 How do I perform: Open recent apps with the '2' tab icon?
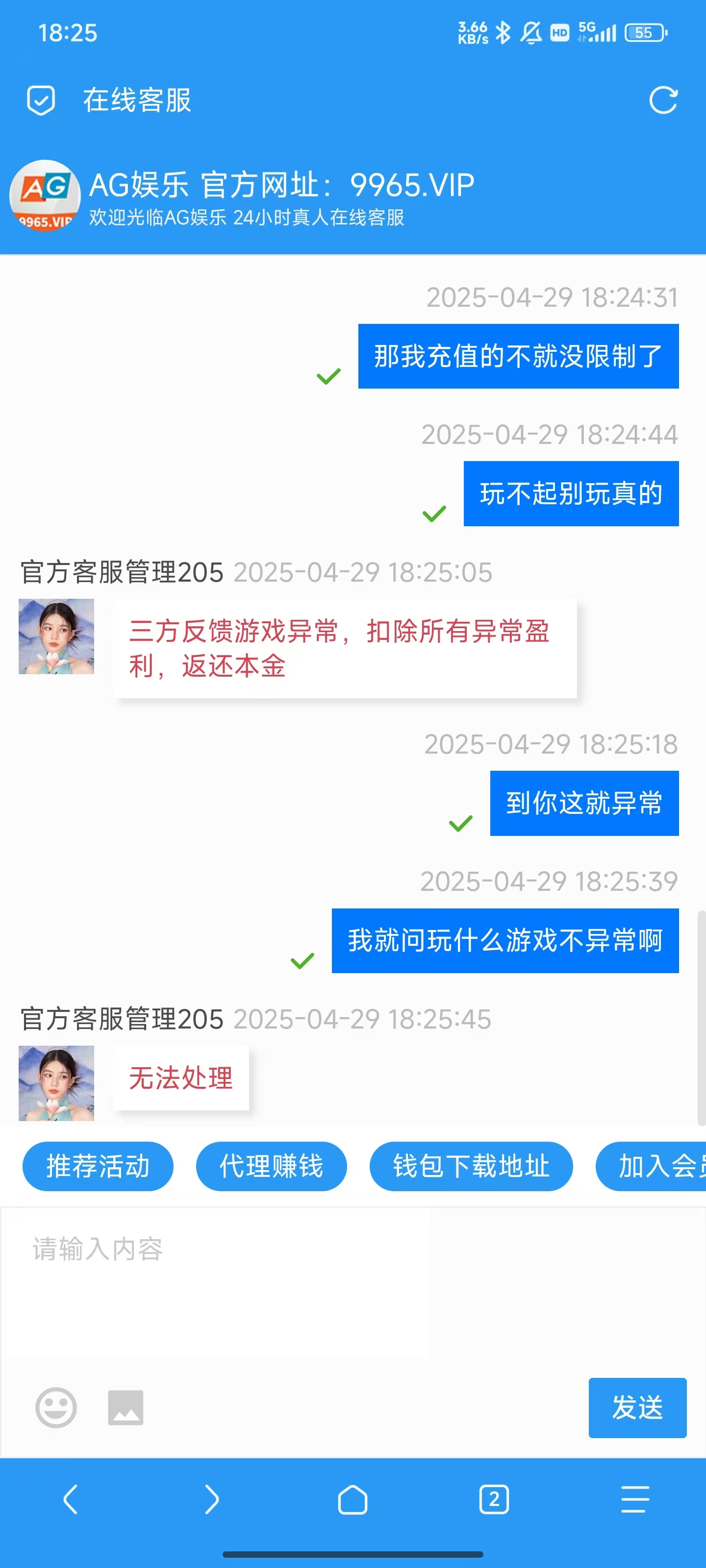coord(494,1500)
